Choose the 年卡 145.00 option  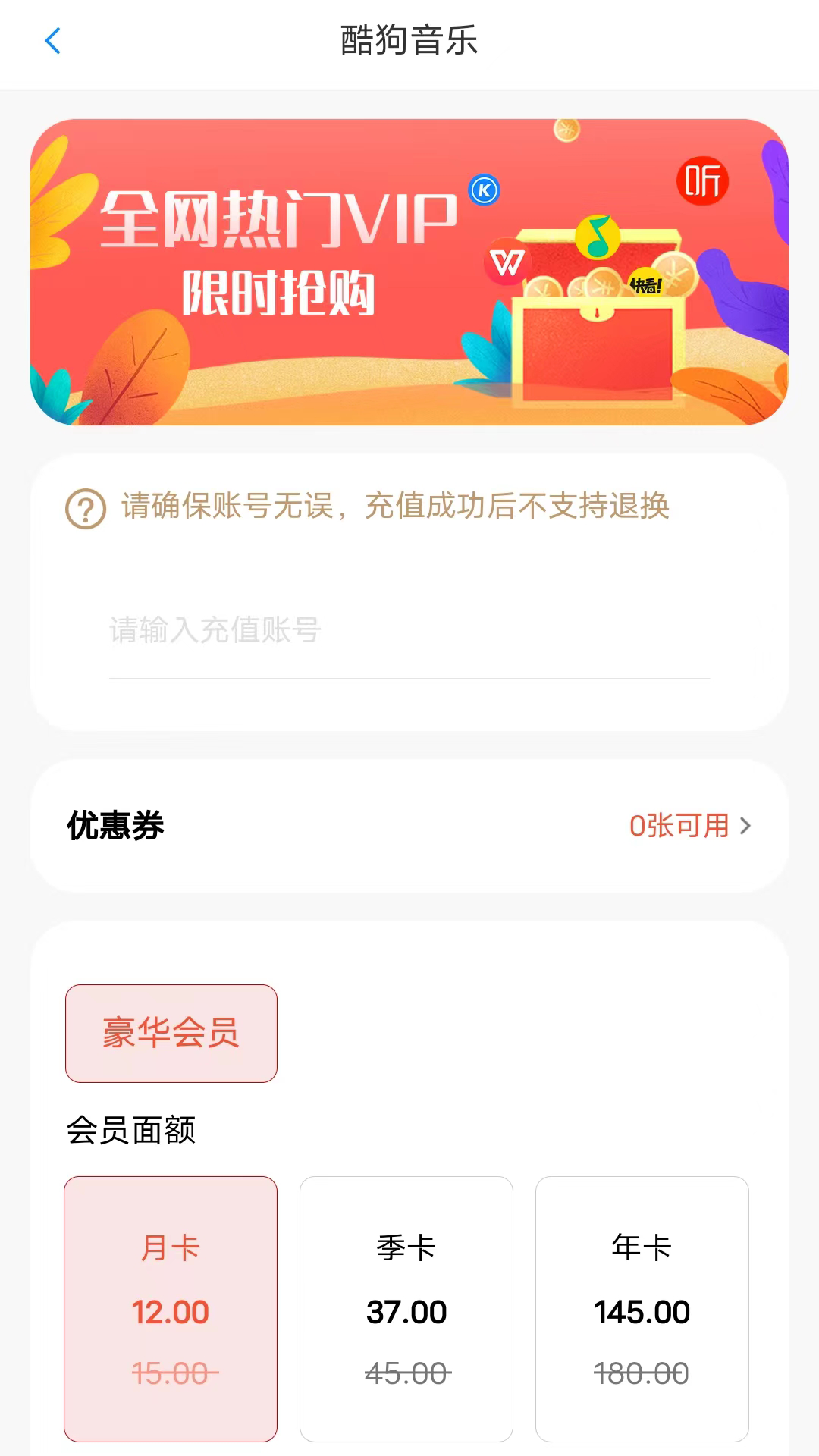click(x=642, y=1308)
